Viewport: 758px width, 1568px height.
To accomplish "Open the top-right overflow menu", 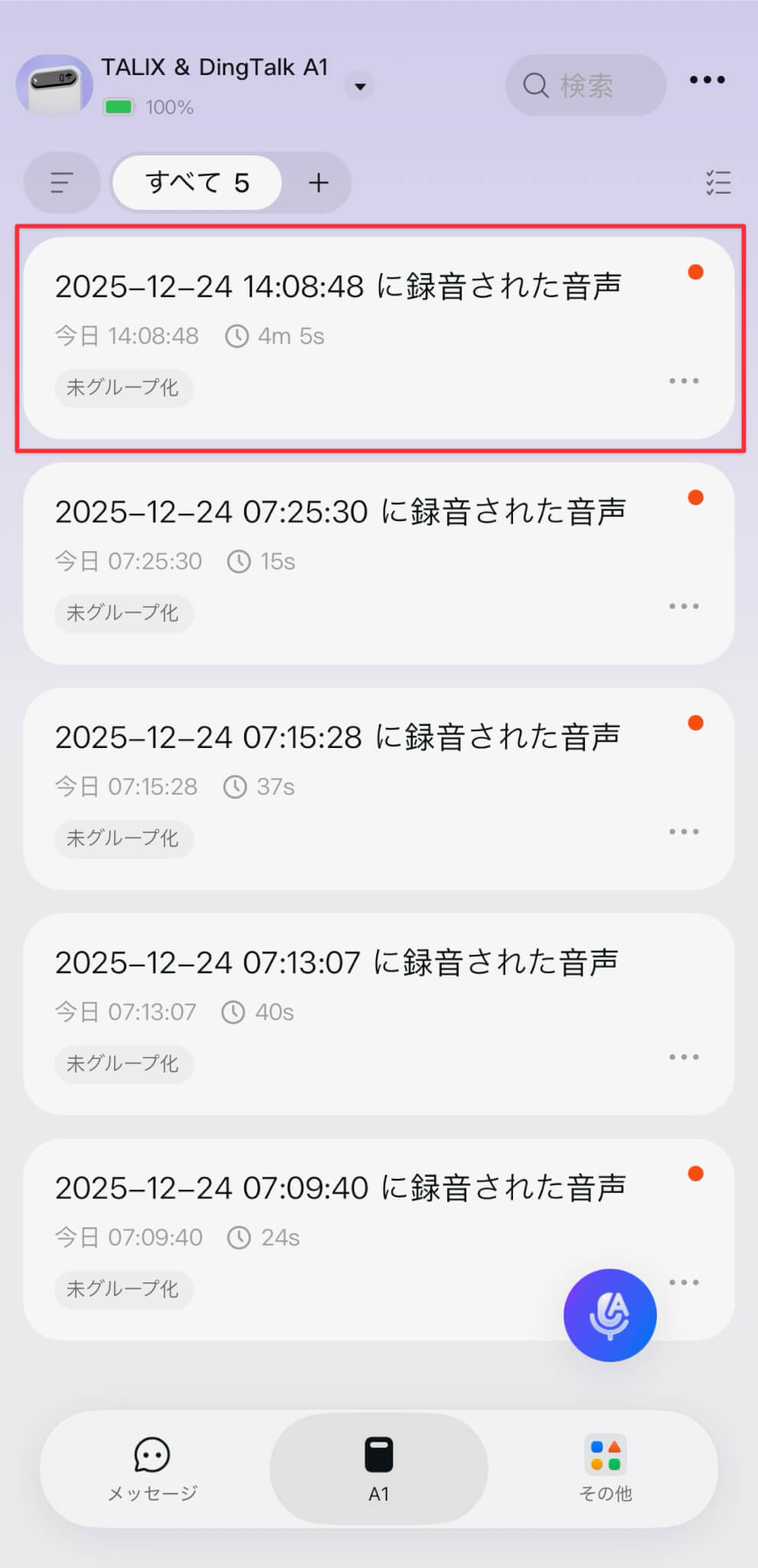I will (x=707, y=80).
